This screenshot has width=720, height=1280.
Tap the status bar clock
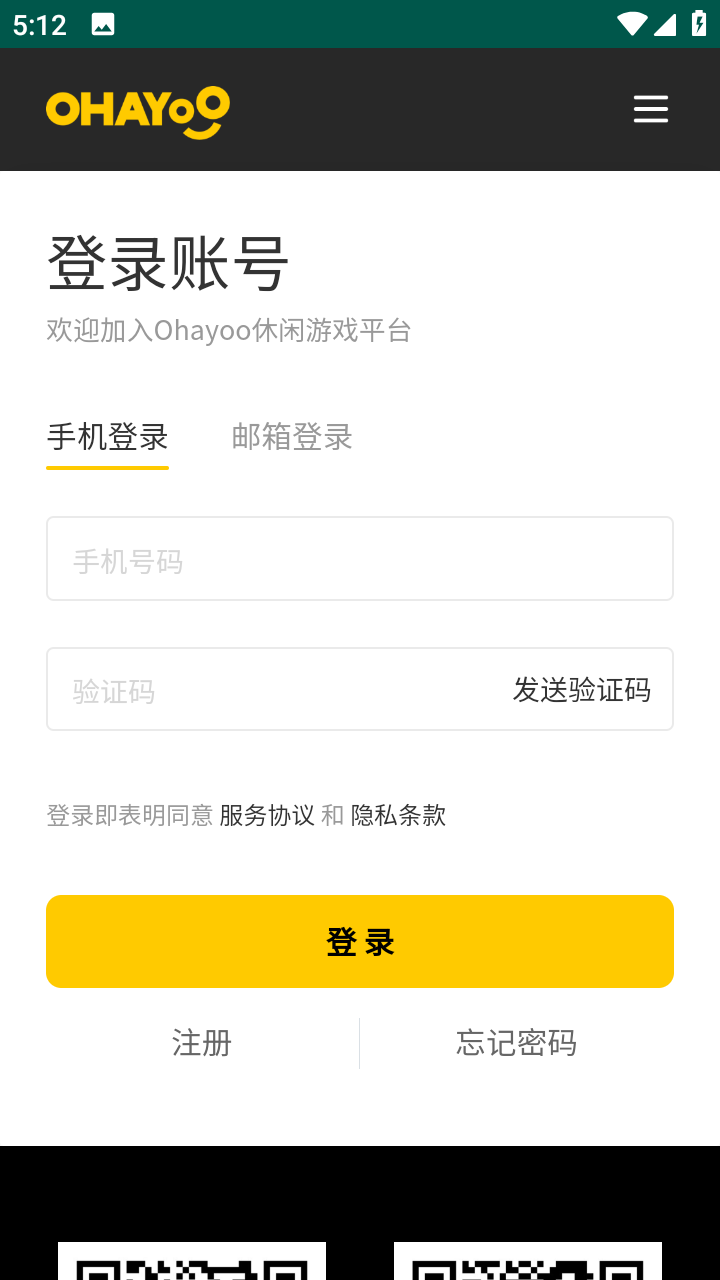pyautogui.click(x=38, y=23)
